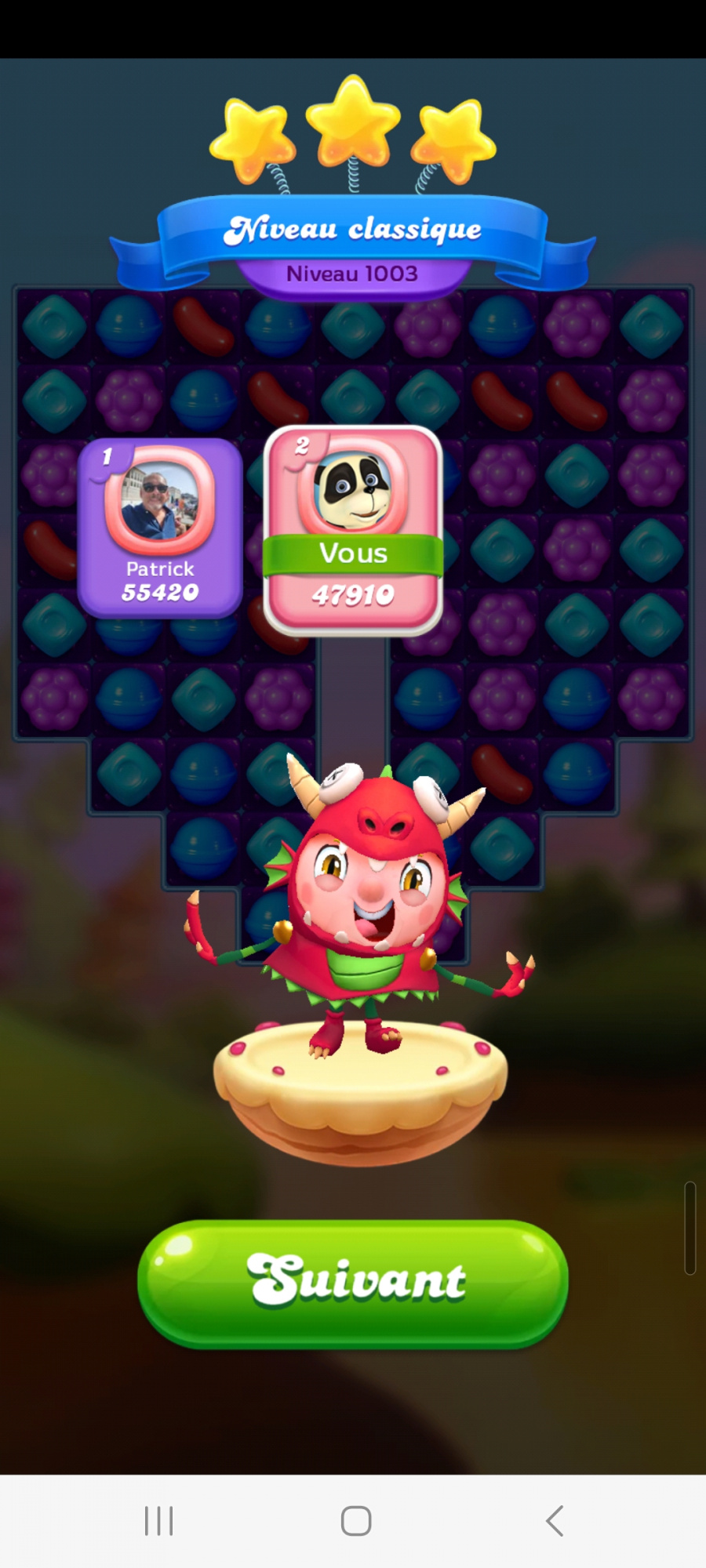Open Patrick's leaderboard score card
This screenshot has height=1568, width=706.
(160, 528)
